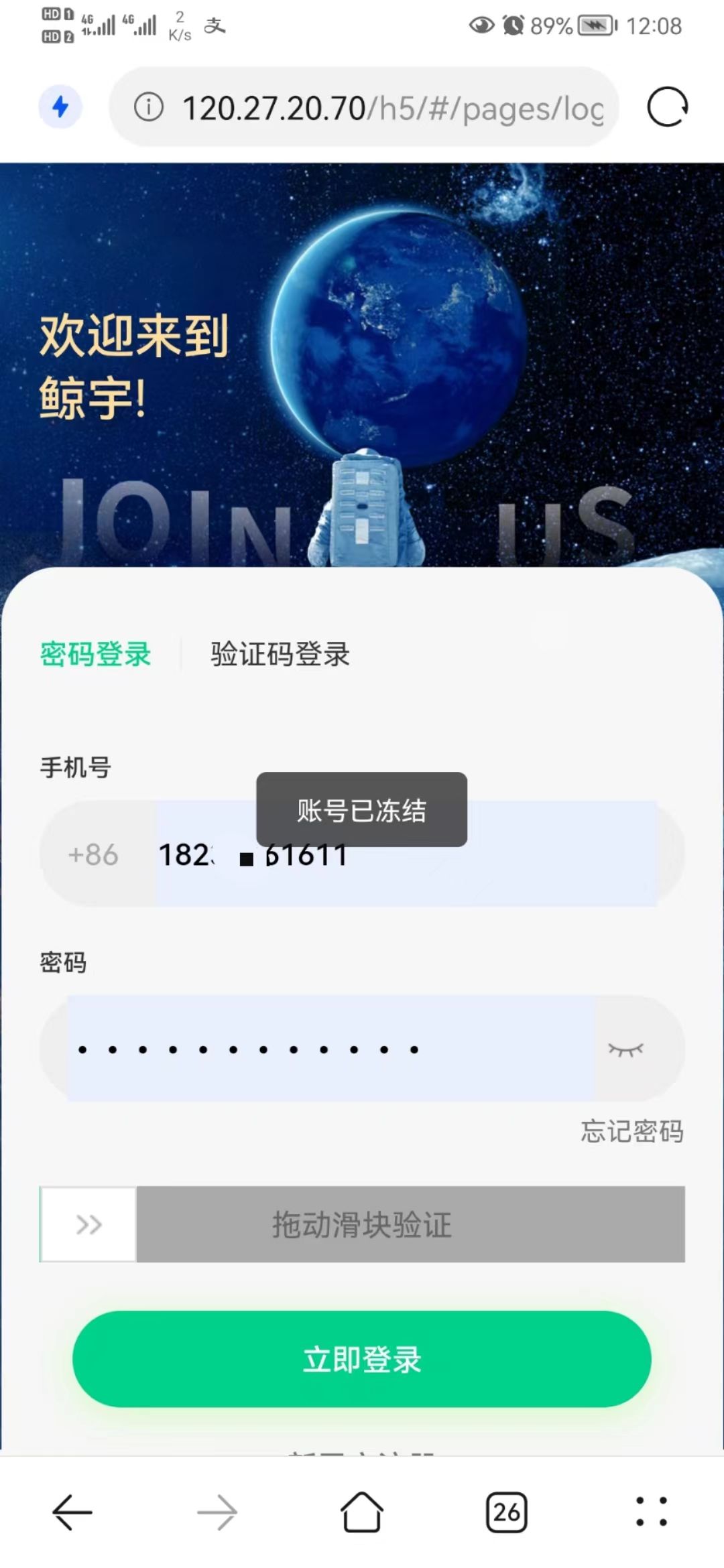Tap the browser URL address bar
The height and width of the screenshot is (1568, 724).
coord(392,107)
